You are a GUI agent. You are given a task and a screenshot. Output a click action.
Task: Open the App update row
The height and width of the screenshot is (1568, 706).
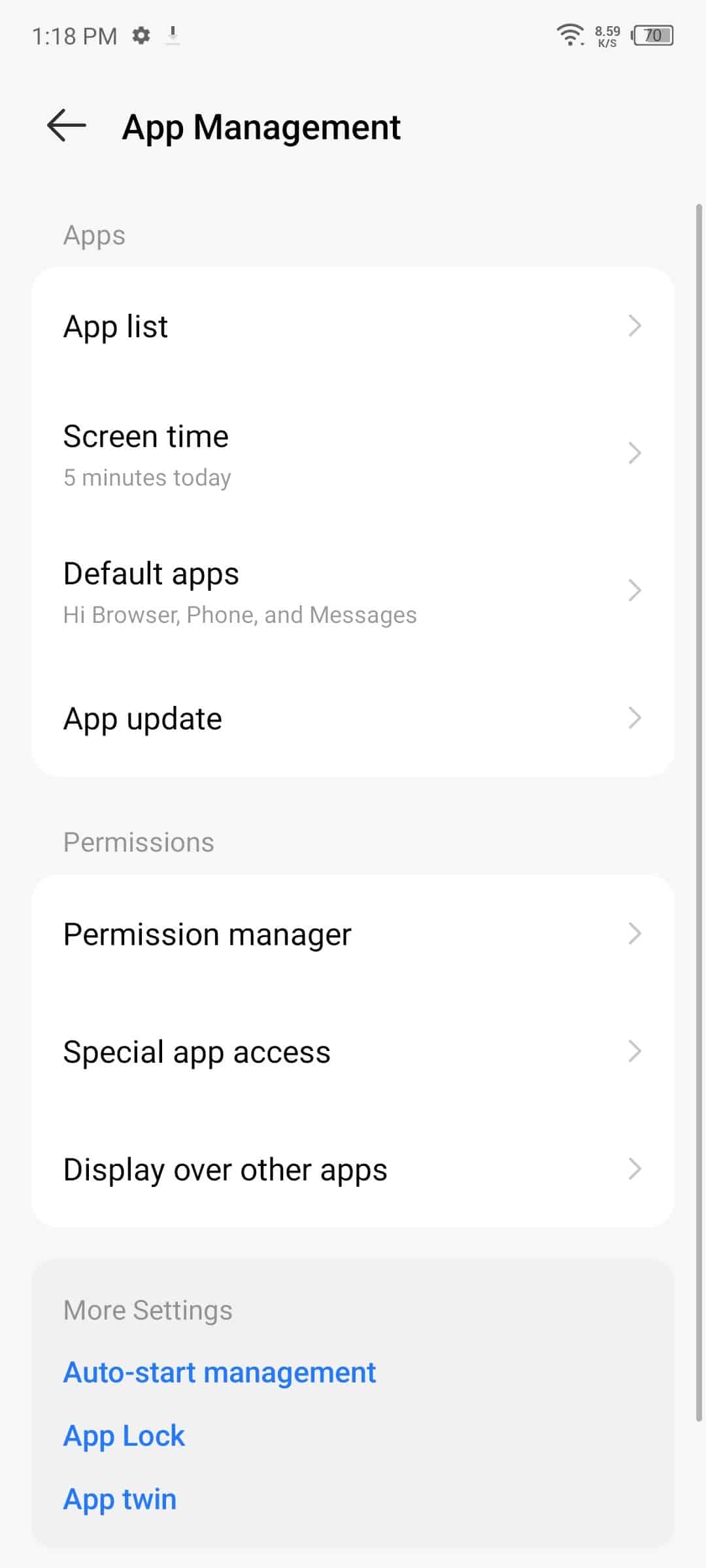pyautogui.click(x=353, y=718)
